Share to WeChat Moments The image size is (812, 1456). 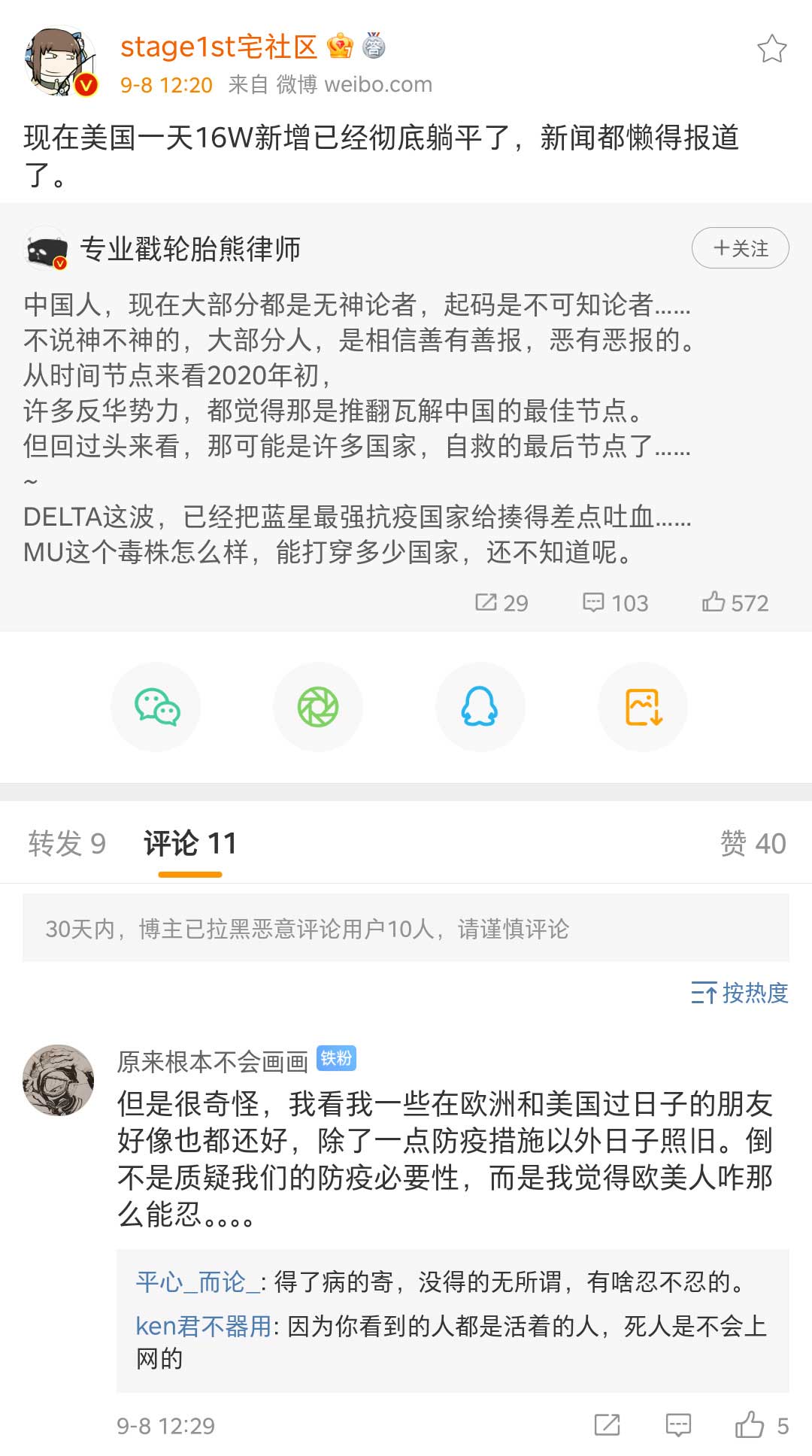318,707
